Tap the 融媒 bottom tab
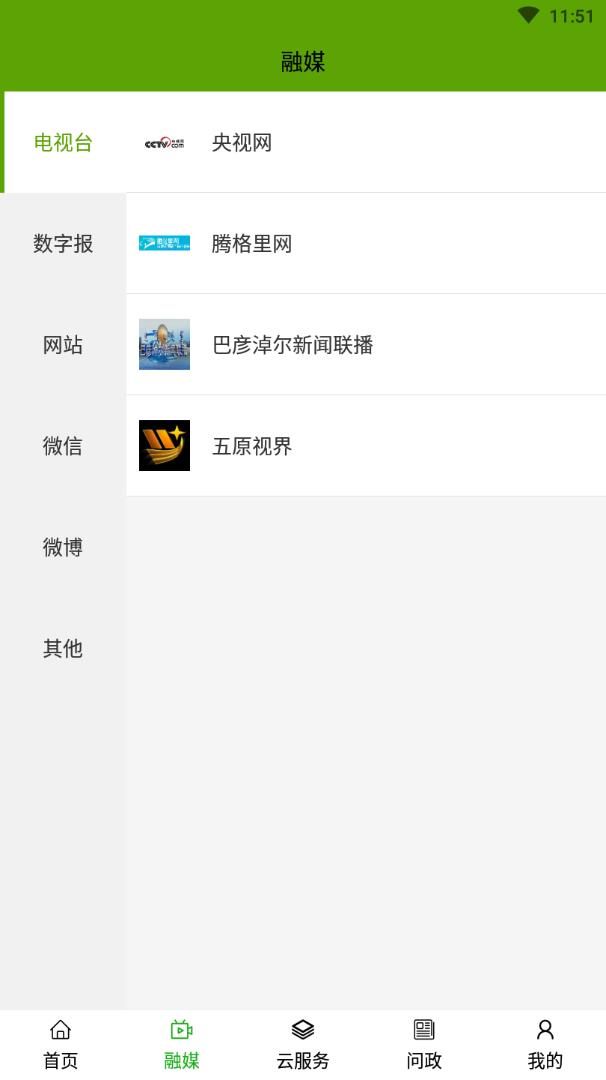 182,1044
